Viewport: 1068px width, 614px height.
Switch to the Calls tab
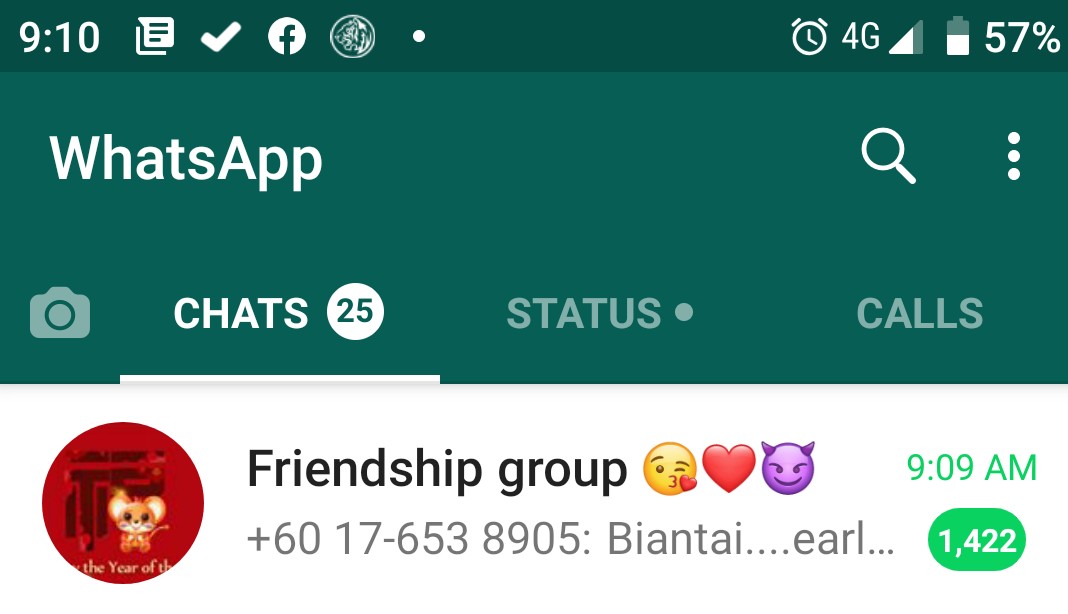(x=919, y=314)
